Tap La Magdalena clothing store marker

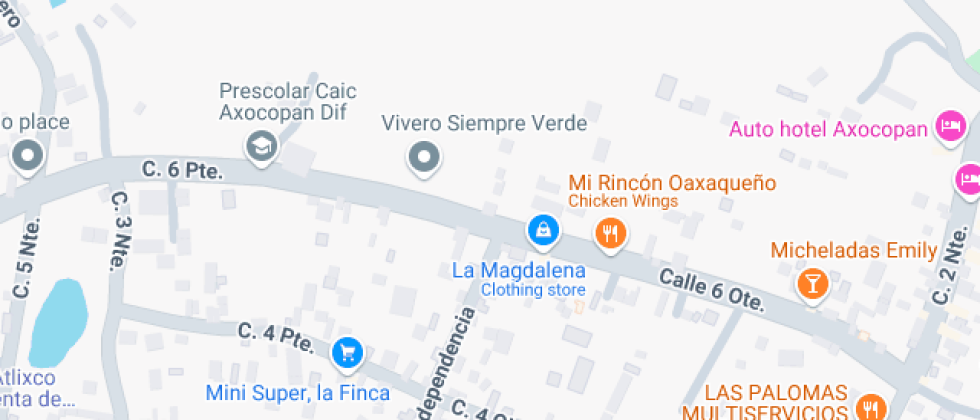coord(542,231)
